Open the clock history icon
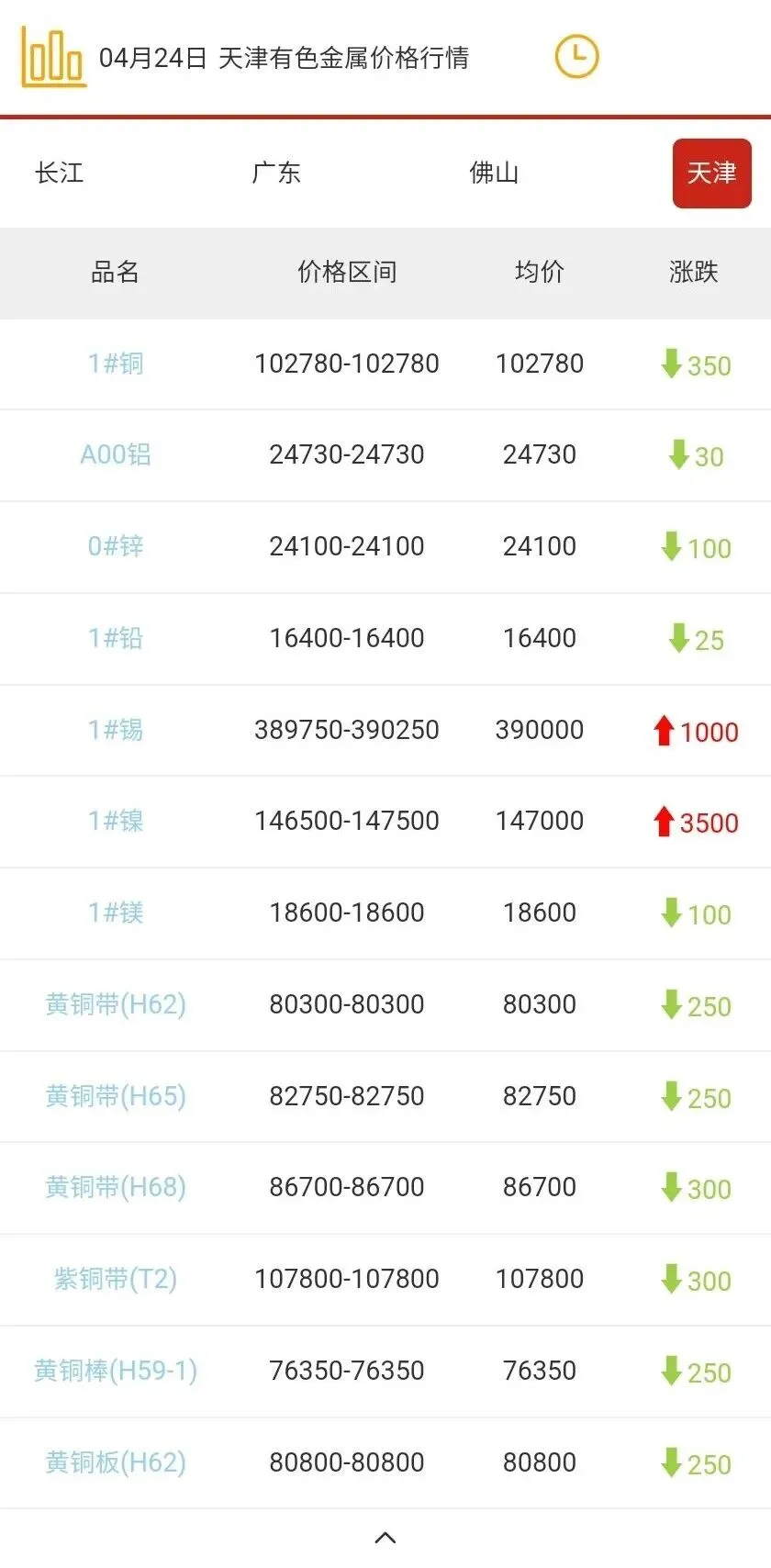Viewport: 771px width, 1568px height. pyautogui.click(x=576, y=57)
